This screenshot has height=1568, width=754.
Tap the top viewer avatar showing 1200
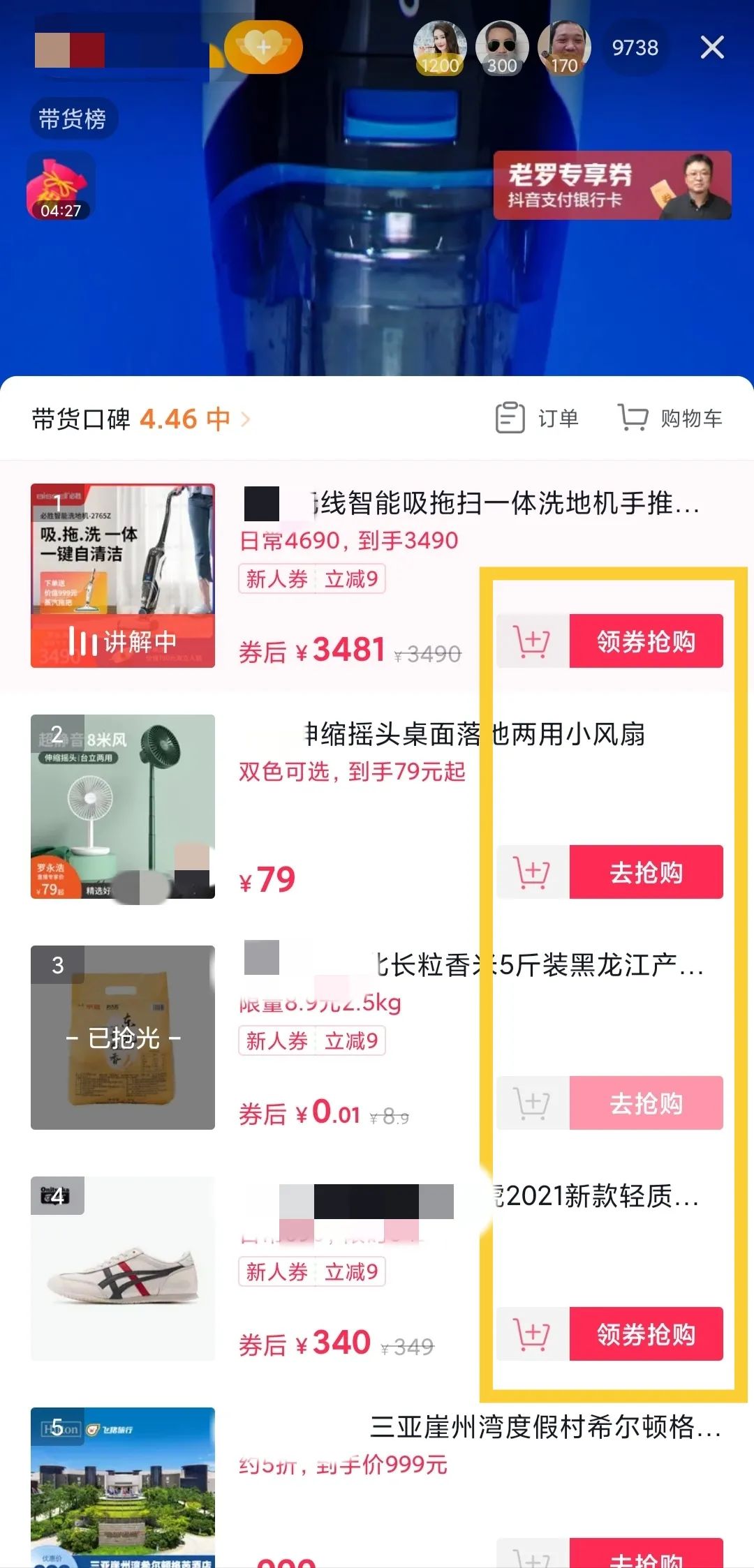pos(441,47)
